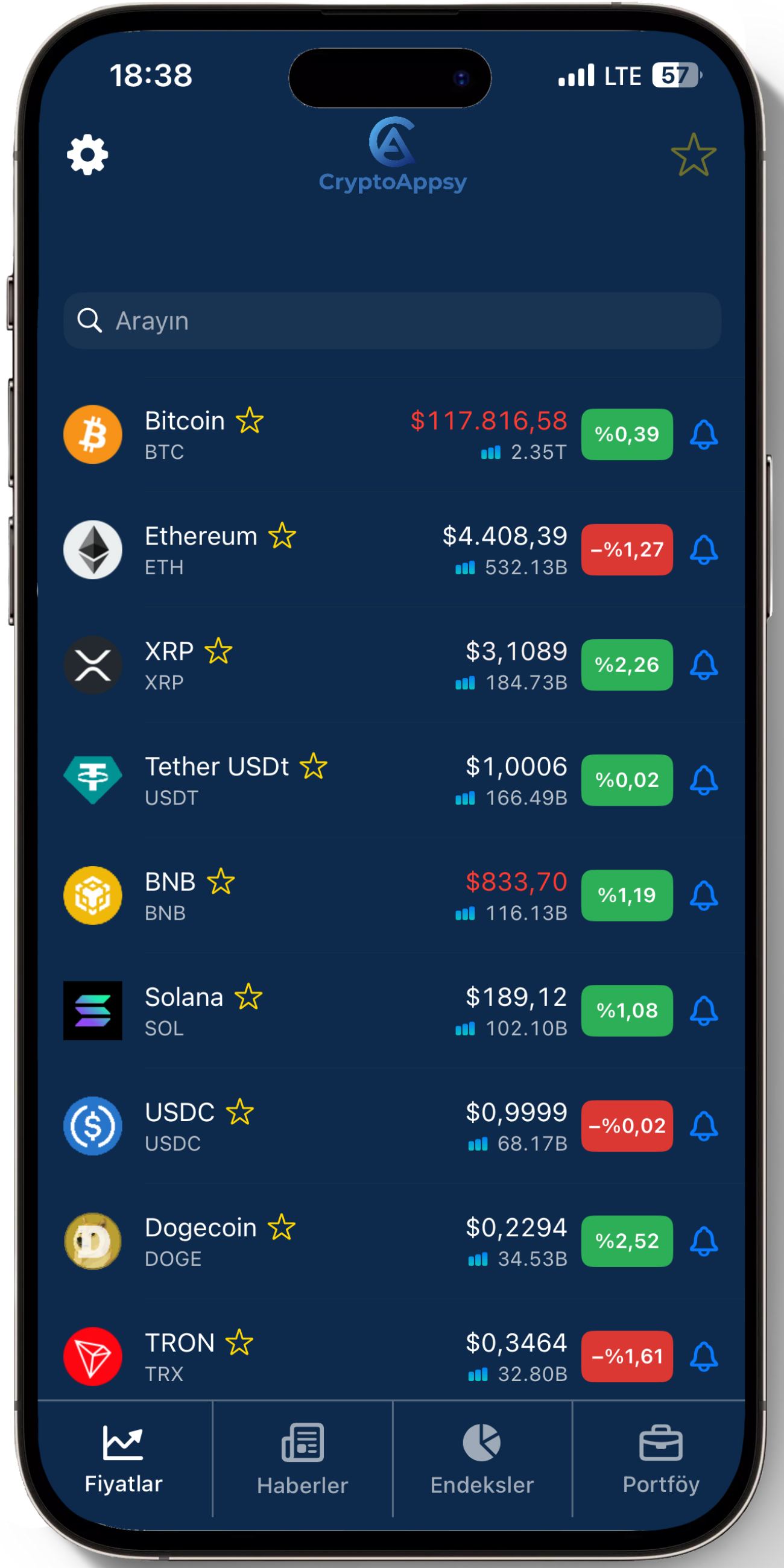Image resolution: width=784 pixels, height=1568 pixels.
Task: Toggle the %2,52 change badge for Dogecoin
Action: (x=627, y=1241)
